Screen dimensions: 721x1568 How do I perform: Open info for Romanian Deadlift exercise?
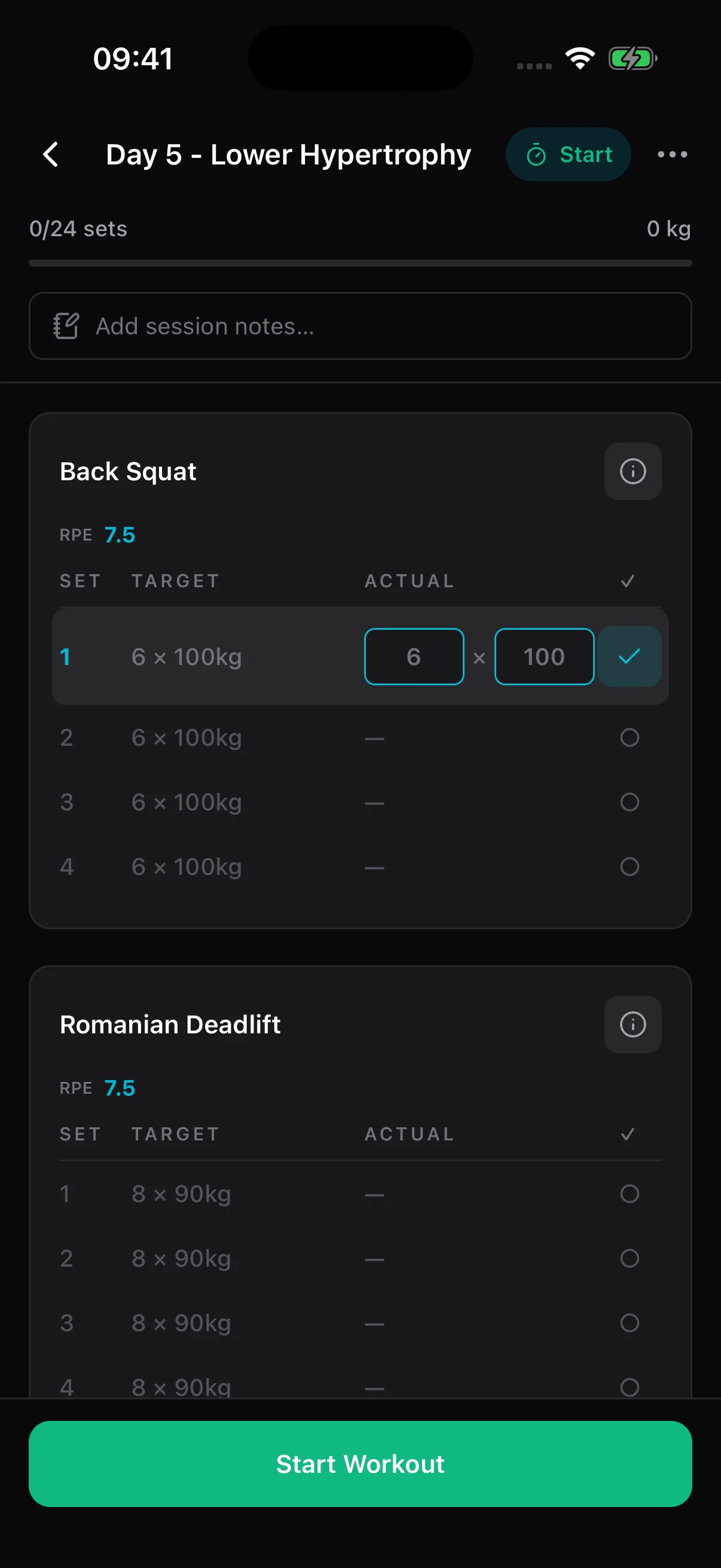632,1024
